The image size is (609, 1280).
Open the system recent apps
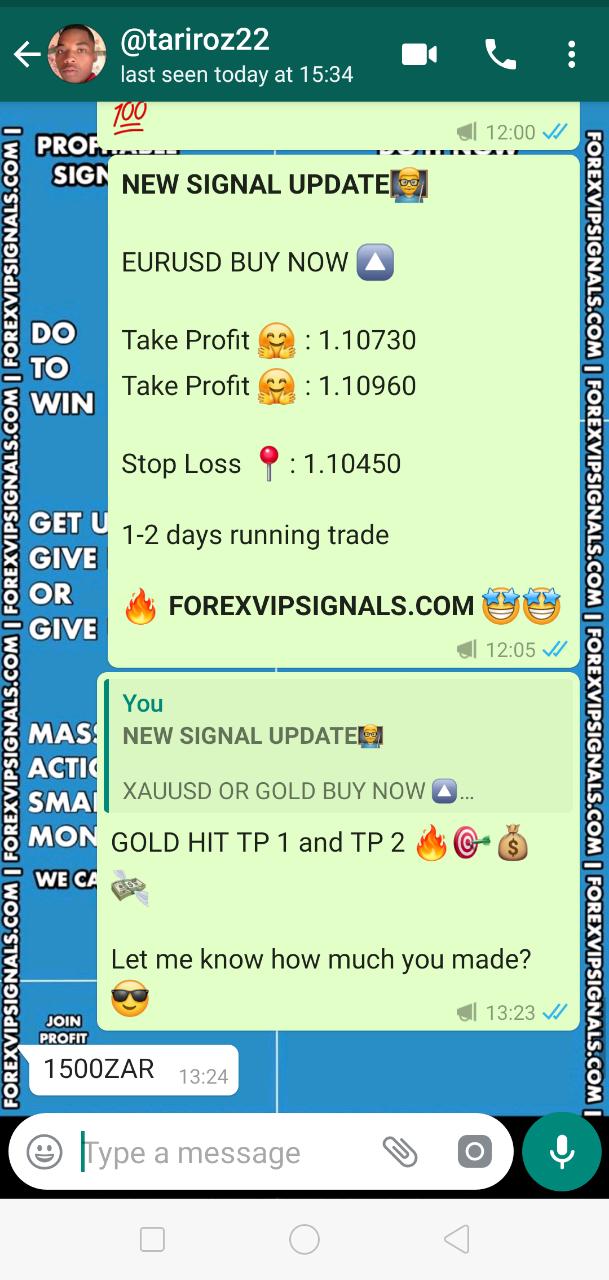[x=152, y=1240]
